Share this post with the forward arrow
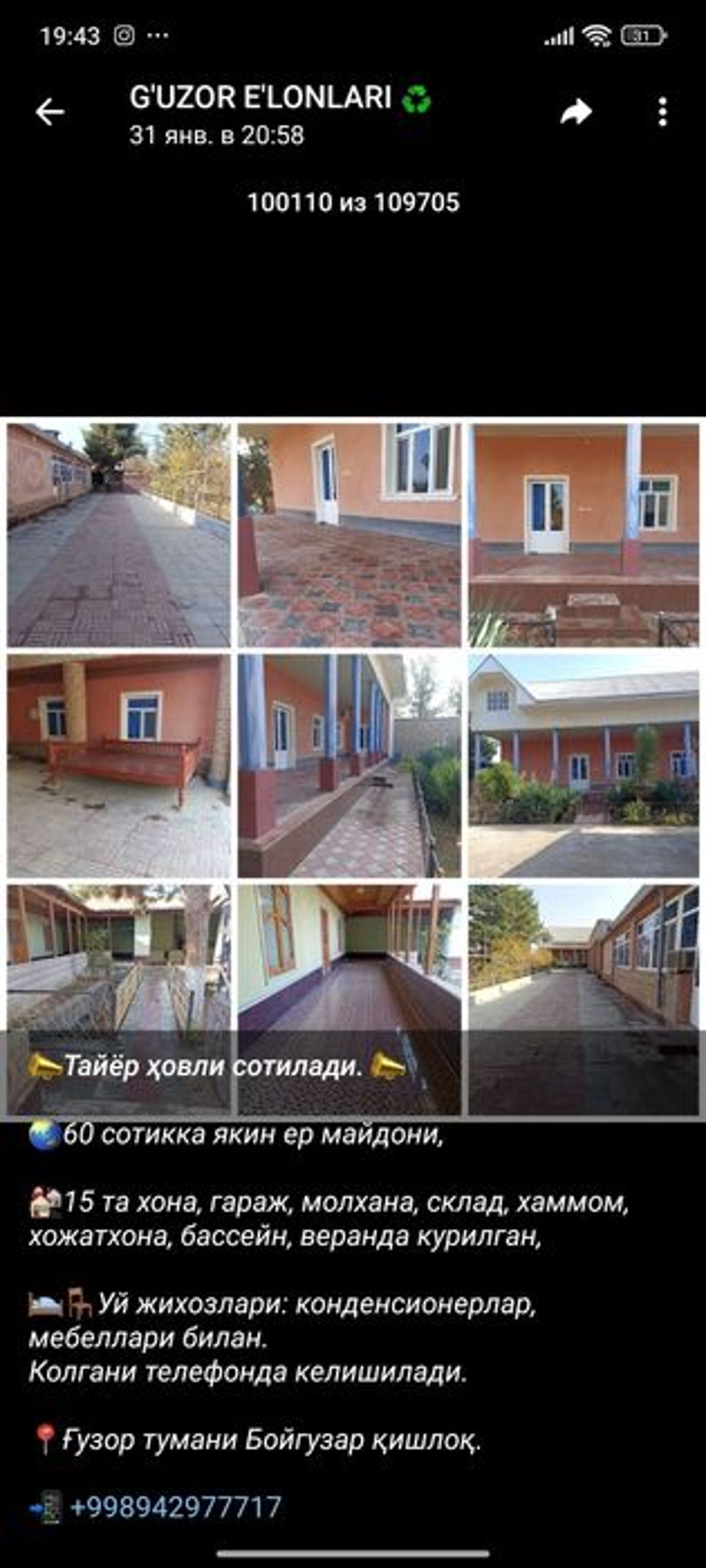706x1568 pixels. 575,112
